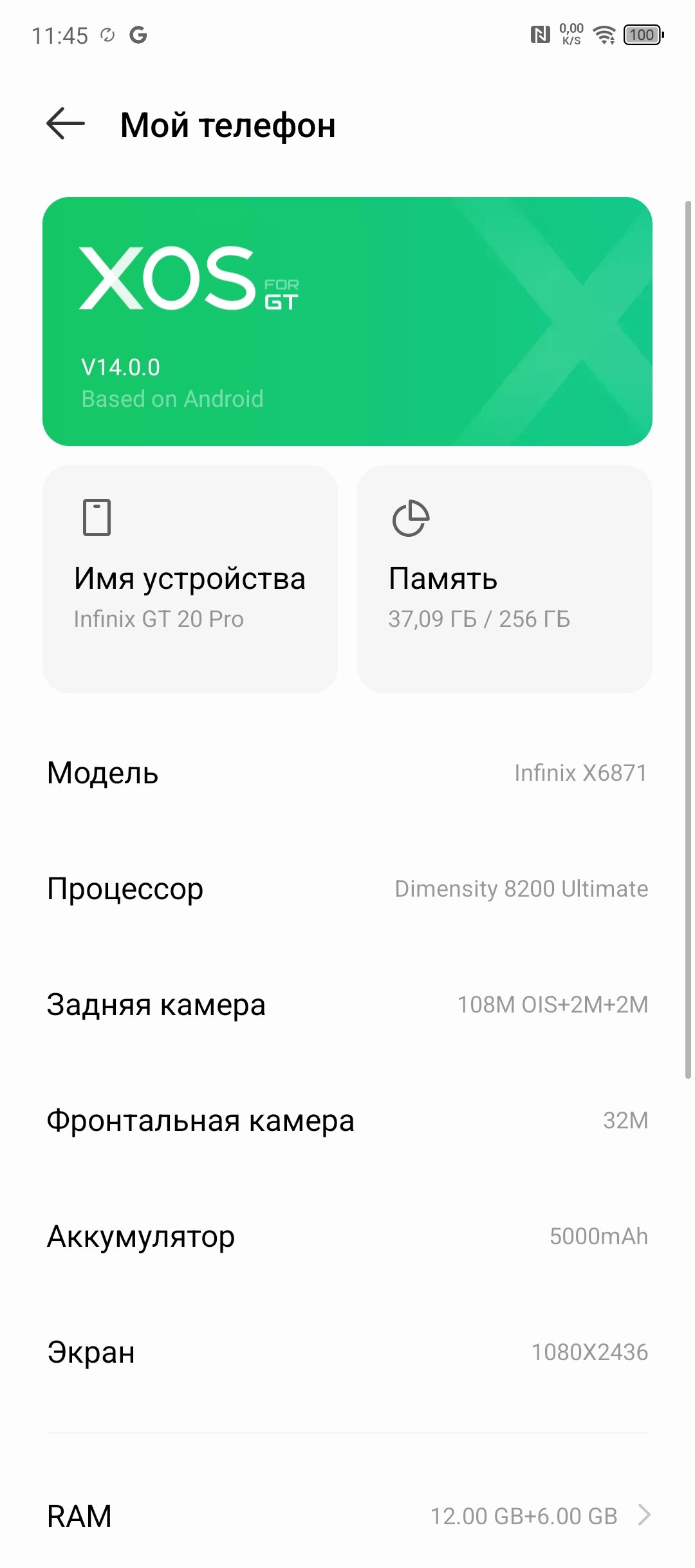Go back from Мой телефон

66,124
